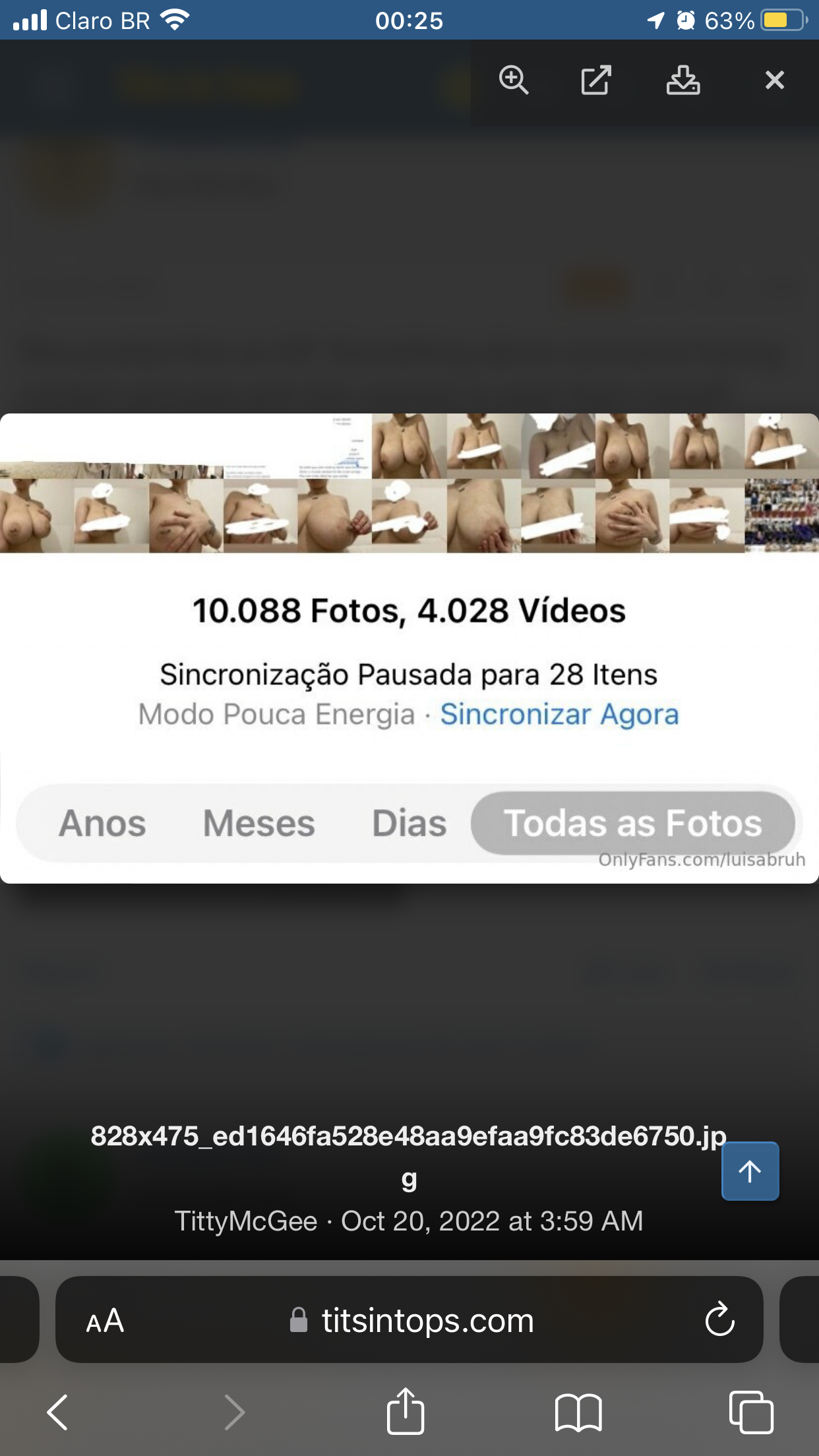Open Safari bookmarks

(578, 1412)
